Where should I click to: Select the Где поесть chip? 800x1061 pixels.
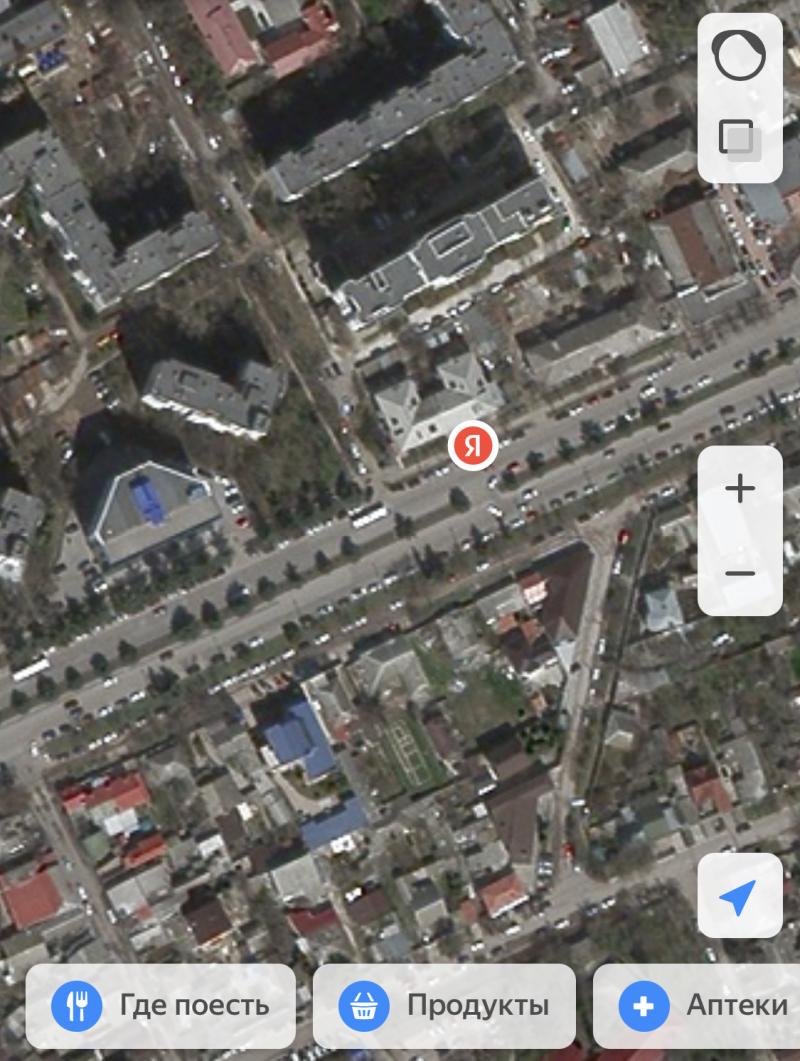[162, 1005]
